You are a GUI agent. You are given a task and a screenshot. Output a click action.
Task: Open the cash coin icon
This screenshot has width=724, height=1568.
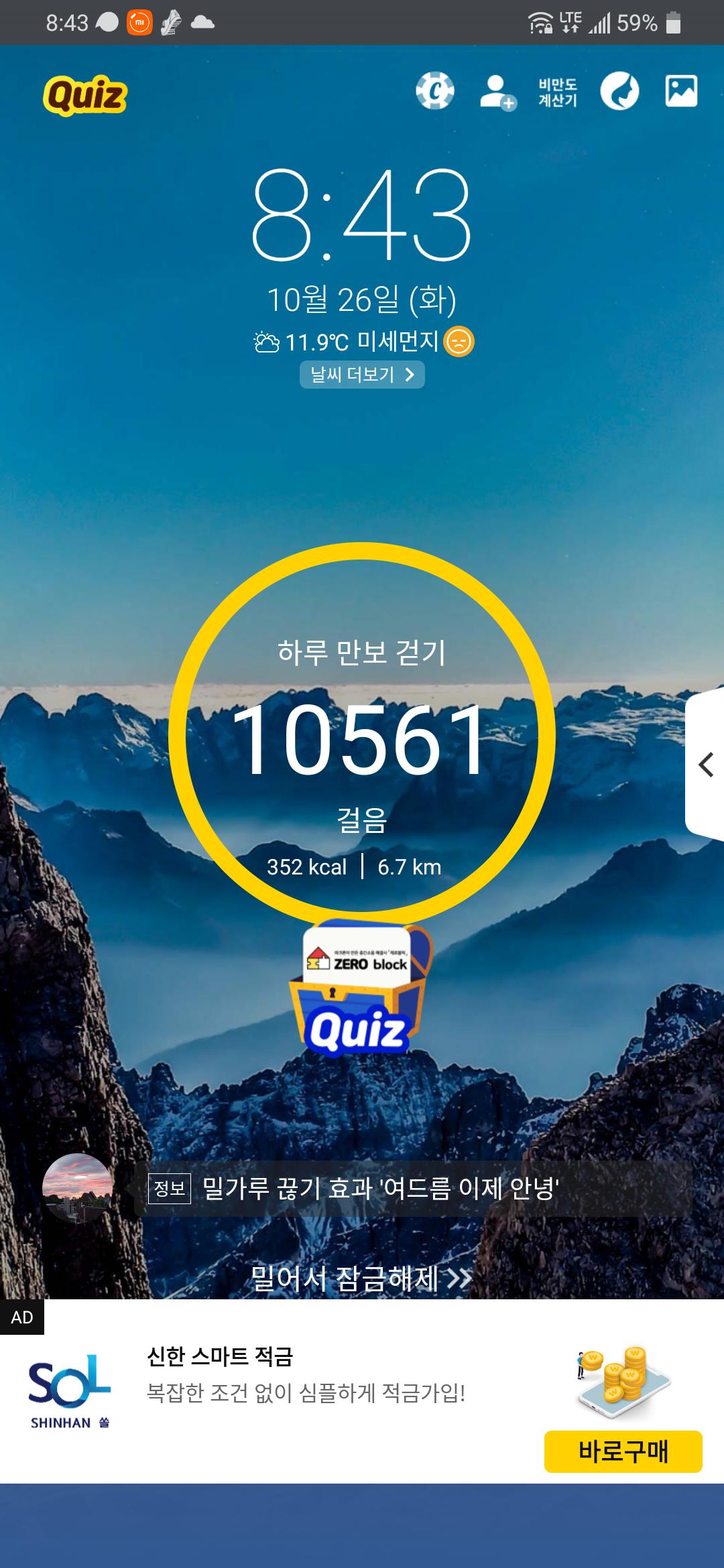435,91
